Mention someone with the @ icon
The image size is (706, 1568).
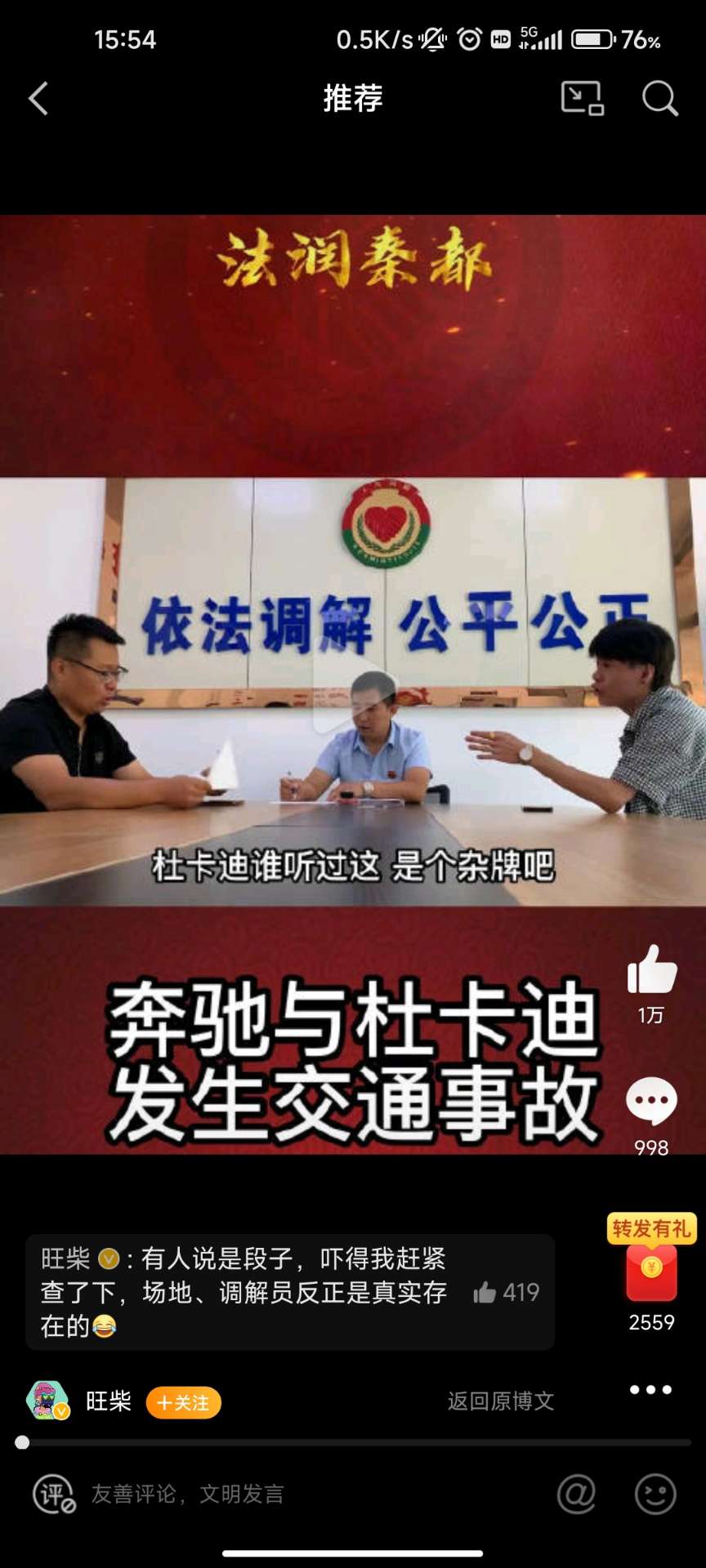(576, 1494)
